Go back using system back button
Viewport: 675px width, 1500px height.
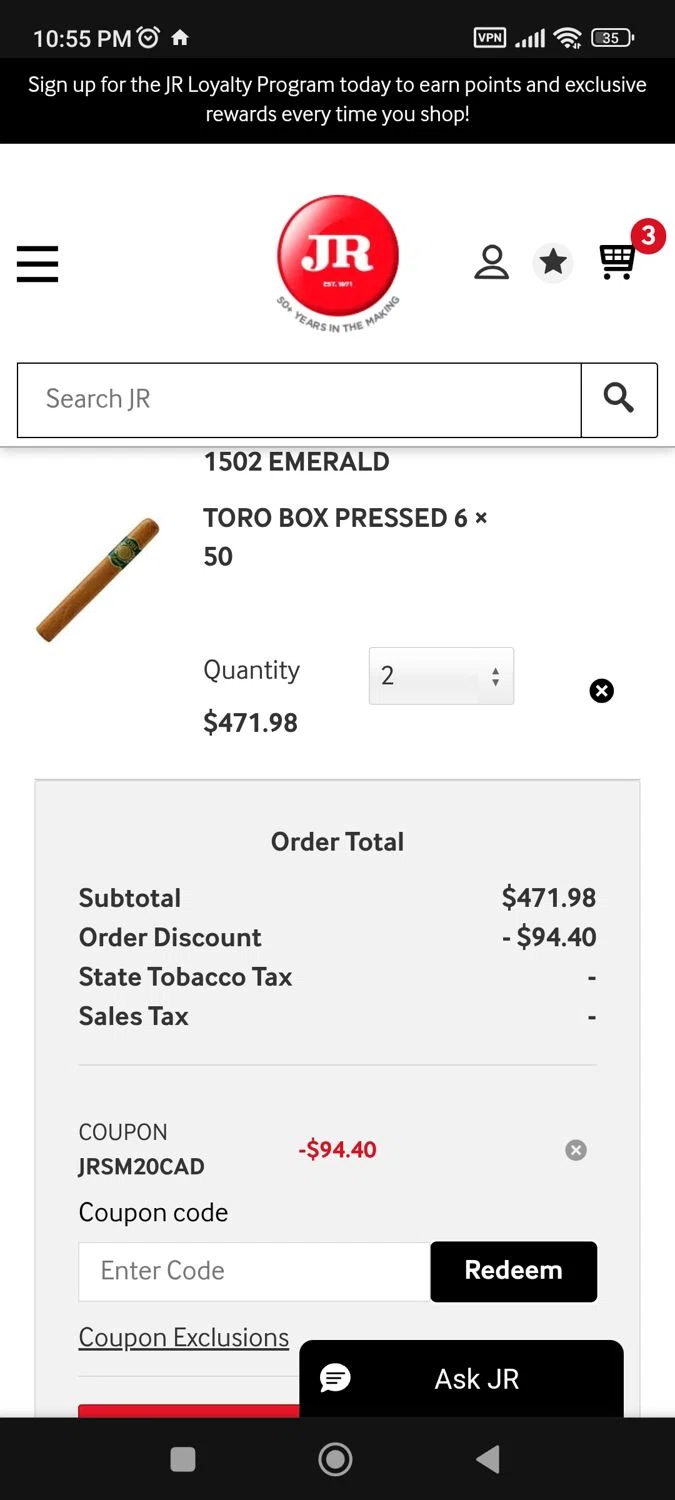click(487, 1459)
